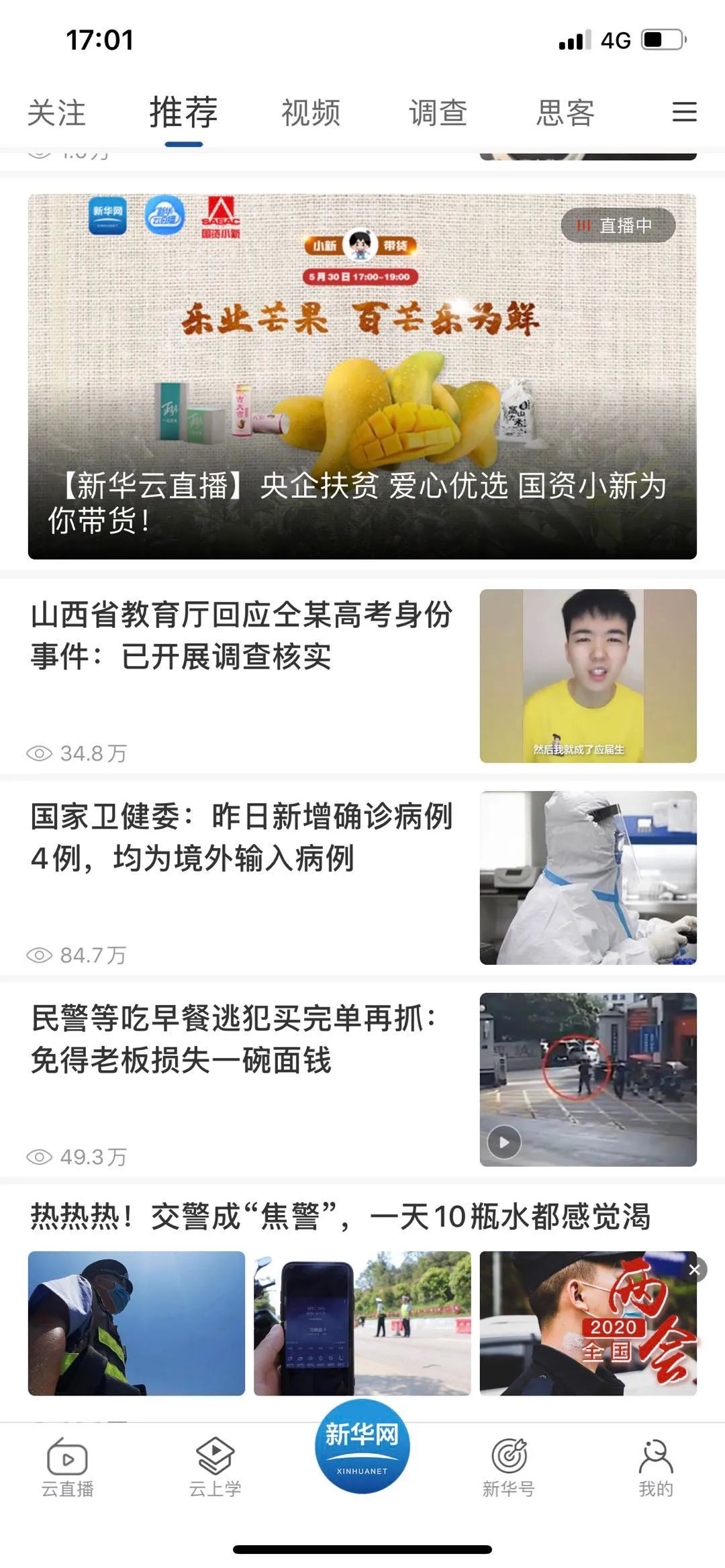Screen dimensions: 725x1568
Task: Open the channel menu hamburger icon
Action: 684,111
